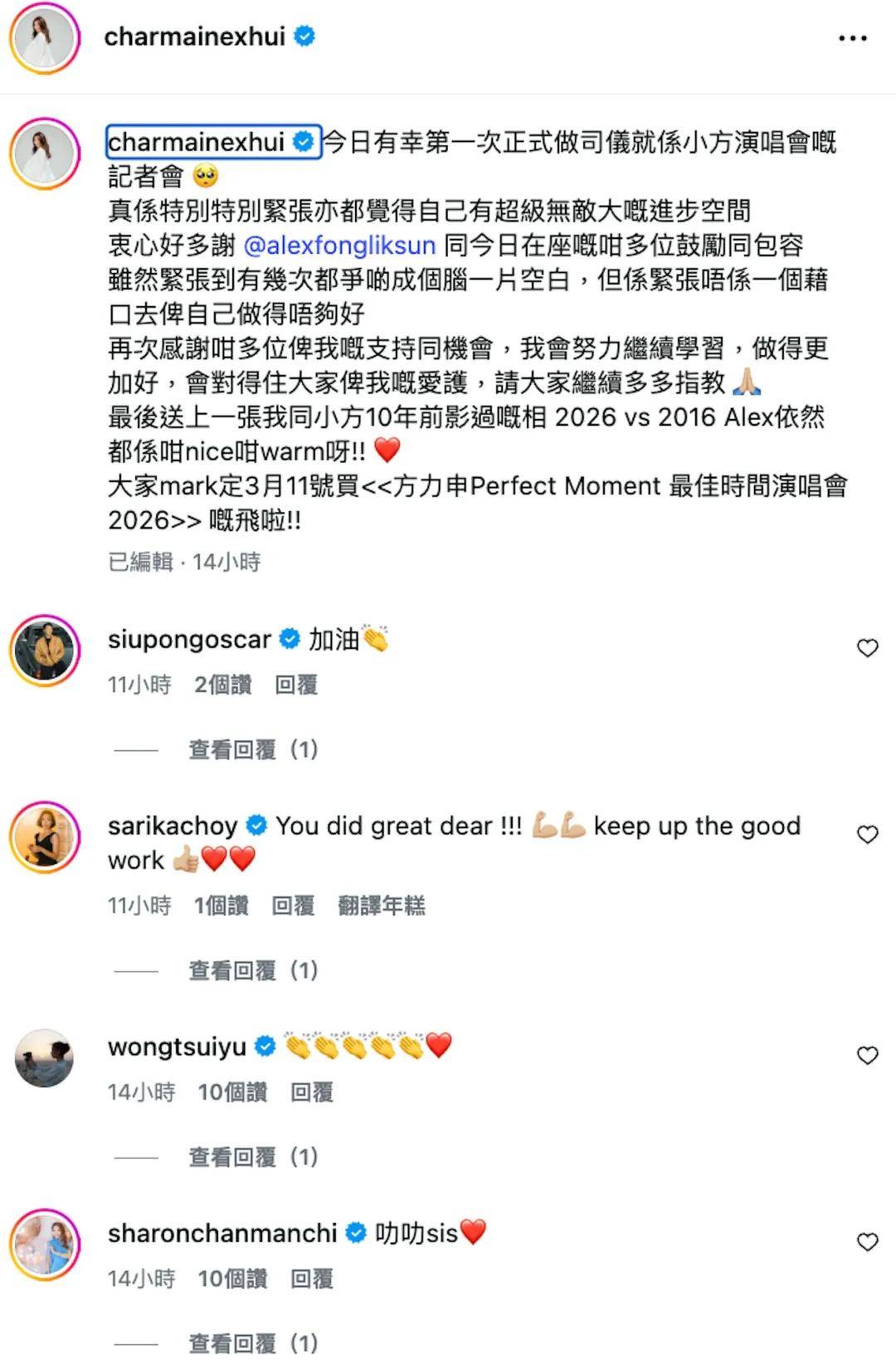Expand replies under sarikachoy's comment
This screenshot has width=896, height=1365.
pos(253,971)
